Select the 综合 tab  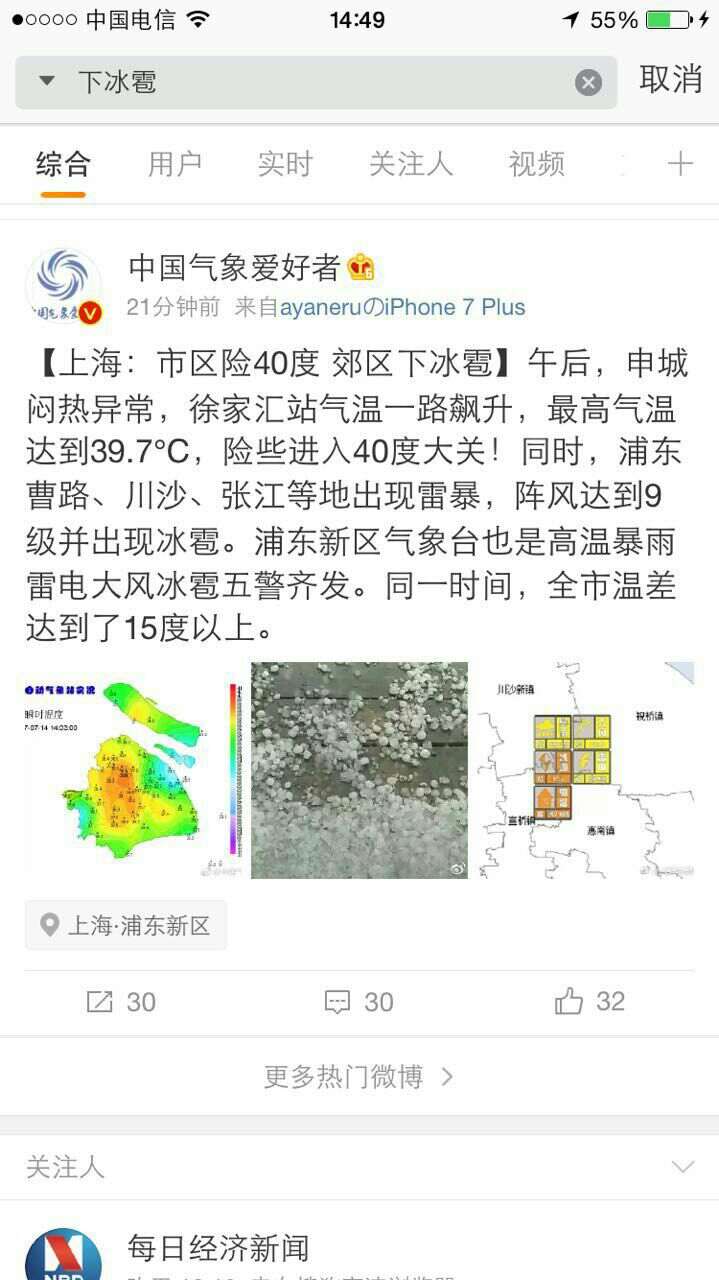coord(63,164)
